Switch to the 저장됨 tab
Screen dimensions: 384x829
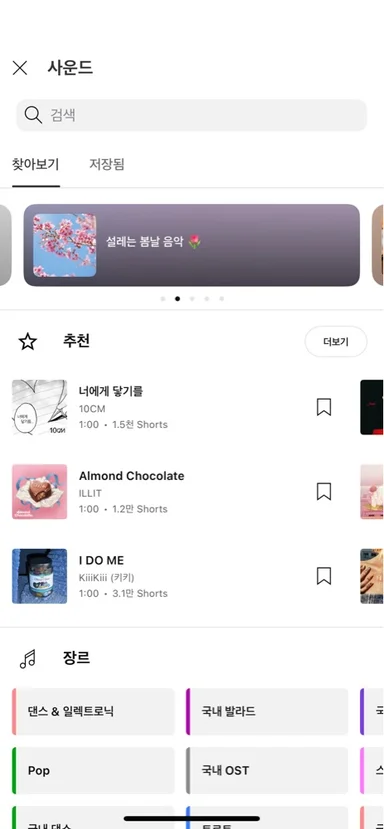(x=107, y=164)
